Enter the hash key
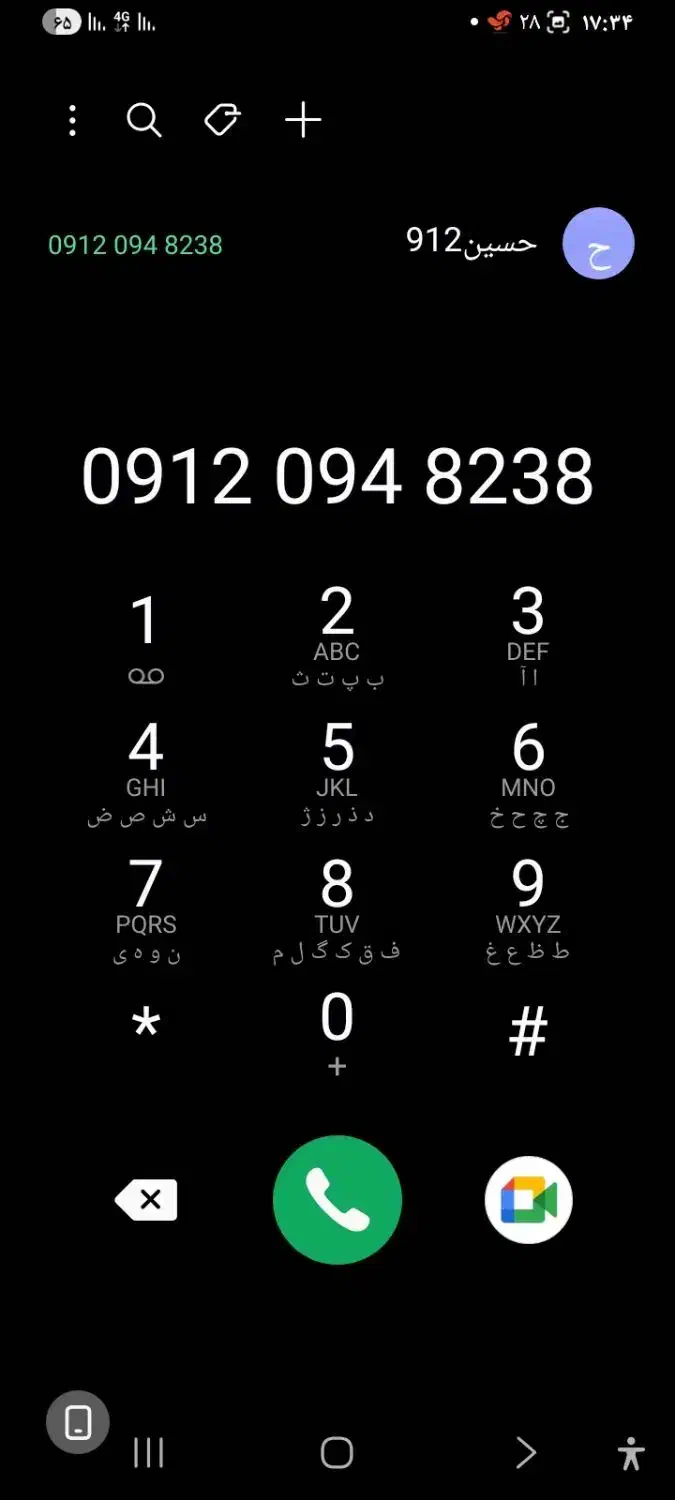The width and height of the screenshot is (675, 1500). point(528,1032)
